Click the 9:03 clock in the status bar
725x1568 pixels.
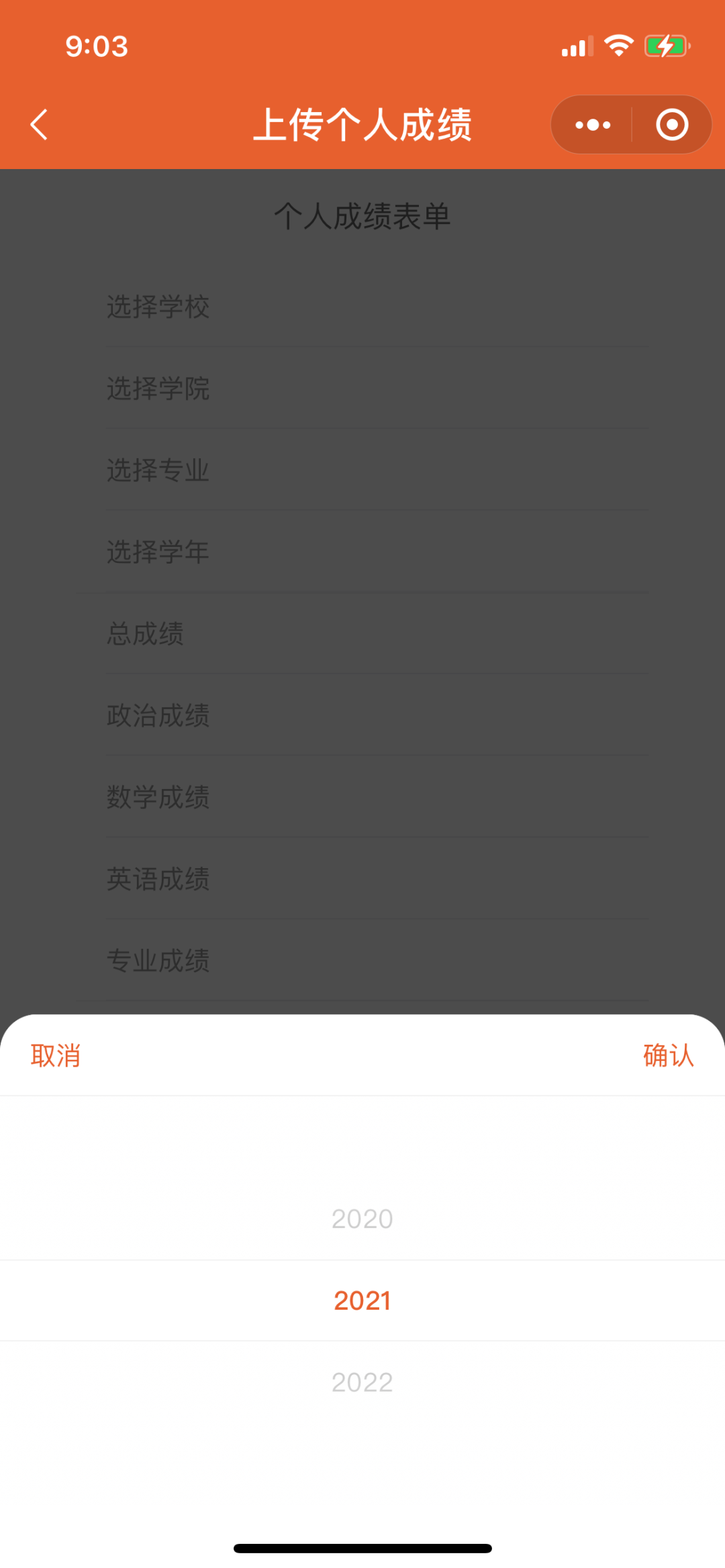tap(96, 46)
